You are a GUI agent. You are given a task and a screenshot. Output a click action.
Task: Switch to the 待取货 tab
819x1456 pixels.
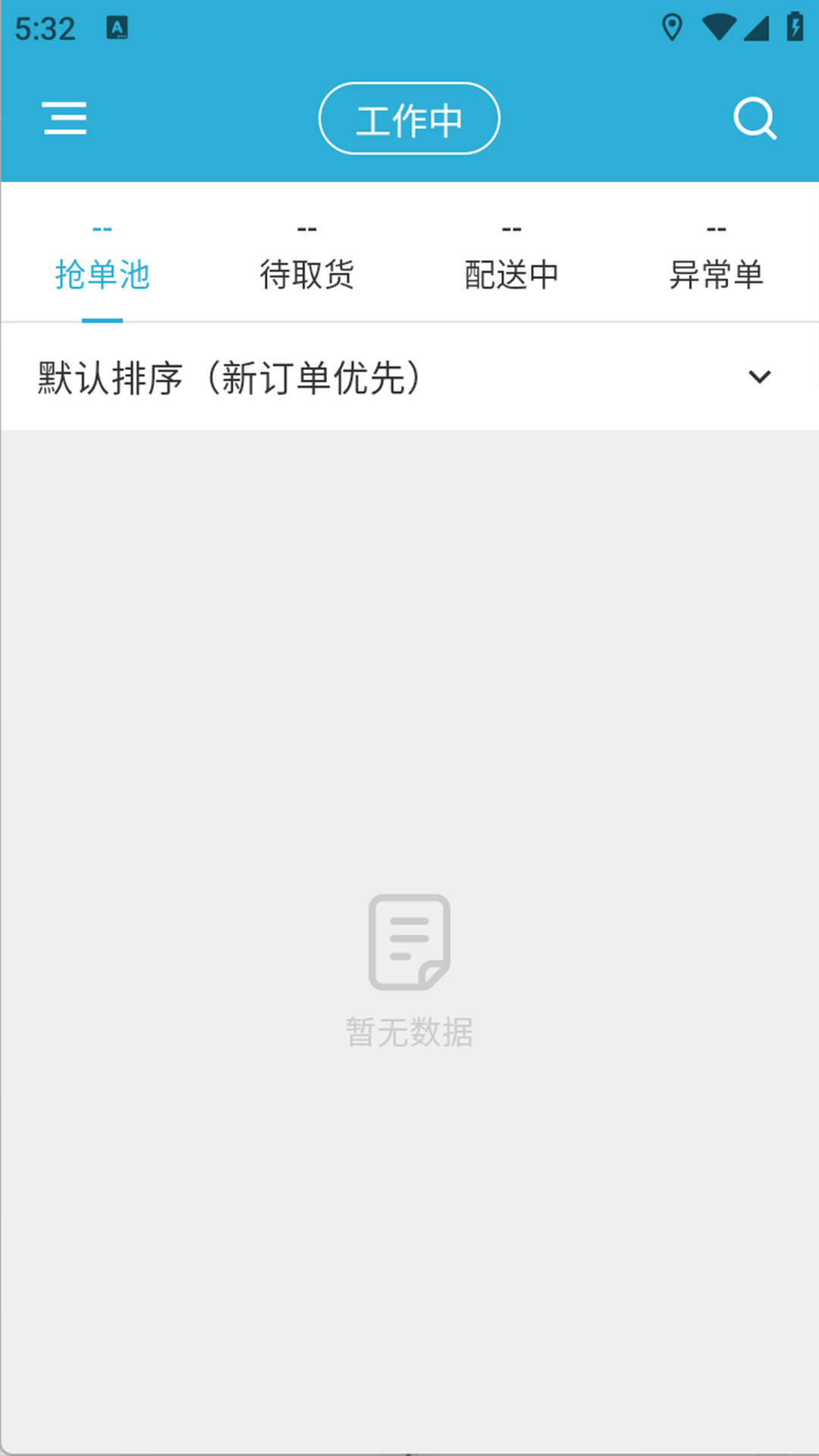(x=306, y=275)
